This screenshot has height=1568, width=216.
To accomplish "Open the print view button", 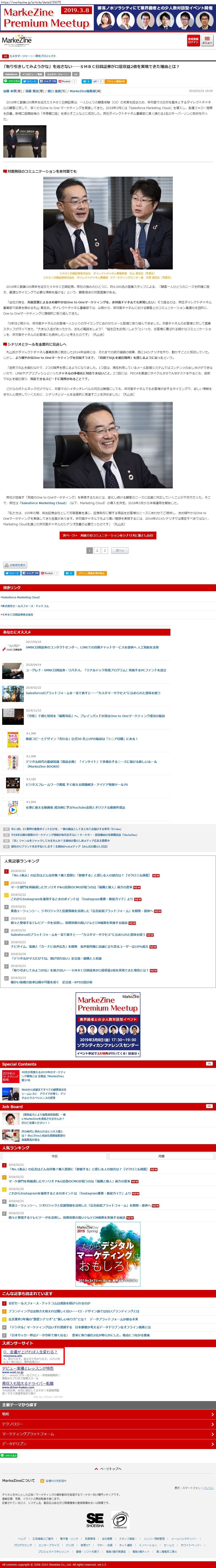I will point(15,565).
